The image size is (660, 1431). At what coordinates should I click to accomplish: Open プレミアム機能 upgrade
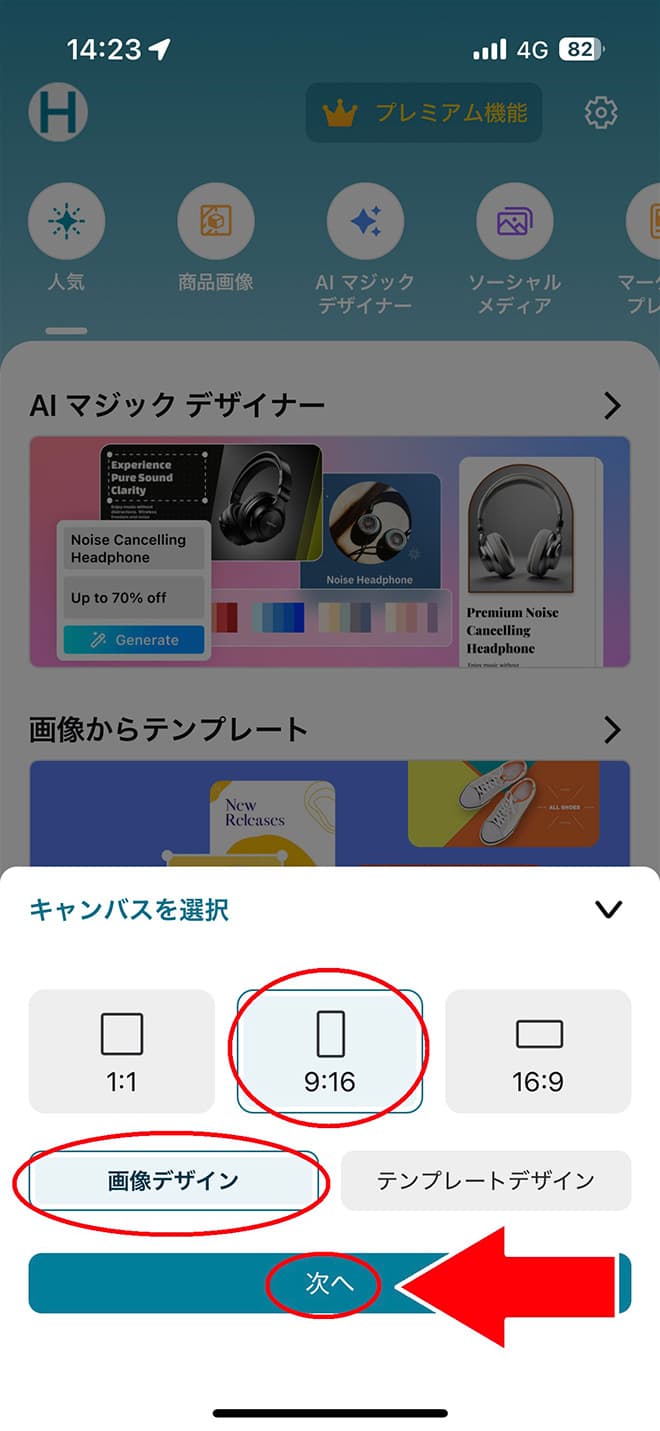click(424, 113)
